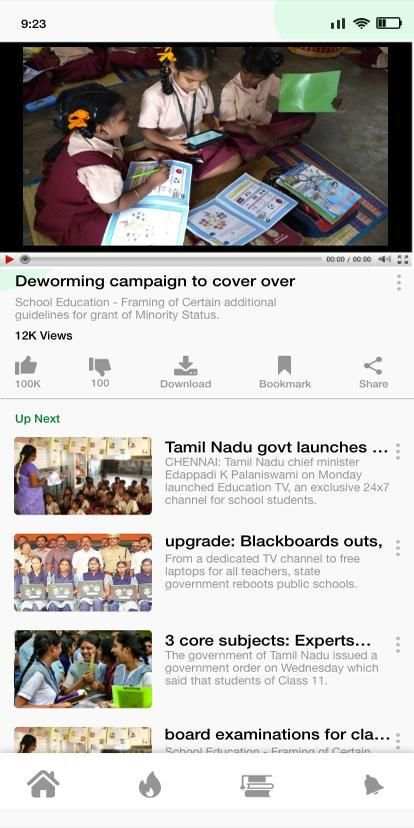Viewport: 414px width, 828px height.
Task: Like the video with the thumbs-up icon
Action: tap(26, 365)
